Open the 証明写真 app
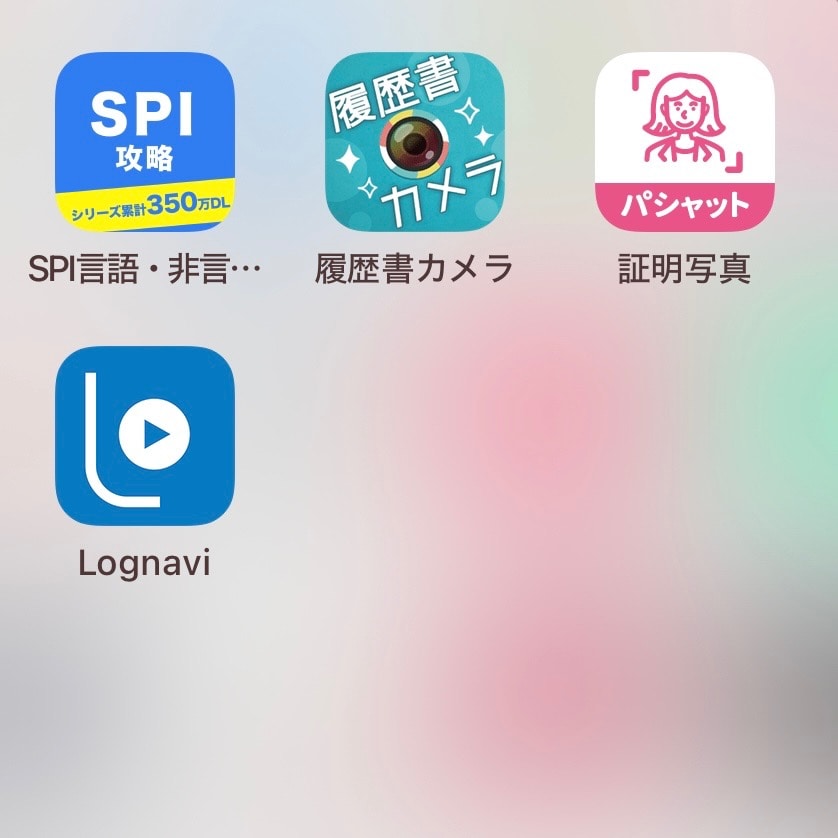 click(685, 142)
